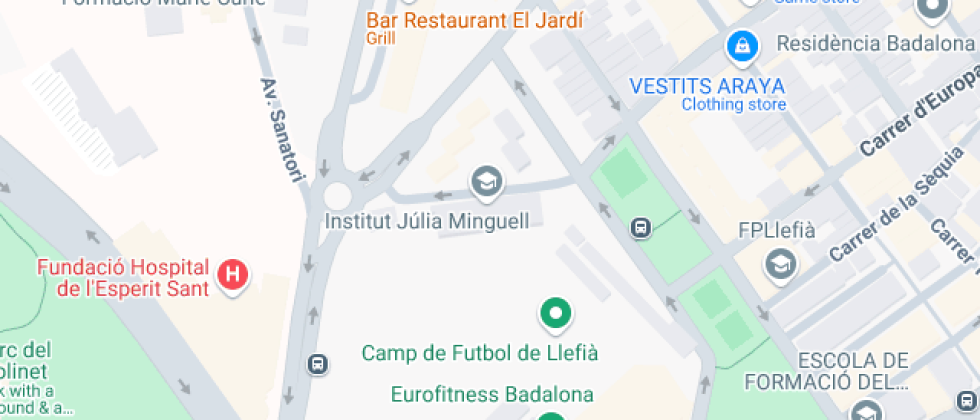Viewport: 980px width, 420px height.
Task: Select the FPLlefià school marker
Action: click(779, 265)
